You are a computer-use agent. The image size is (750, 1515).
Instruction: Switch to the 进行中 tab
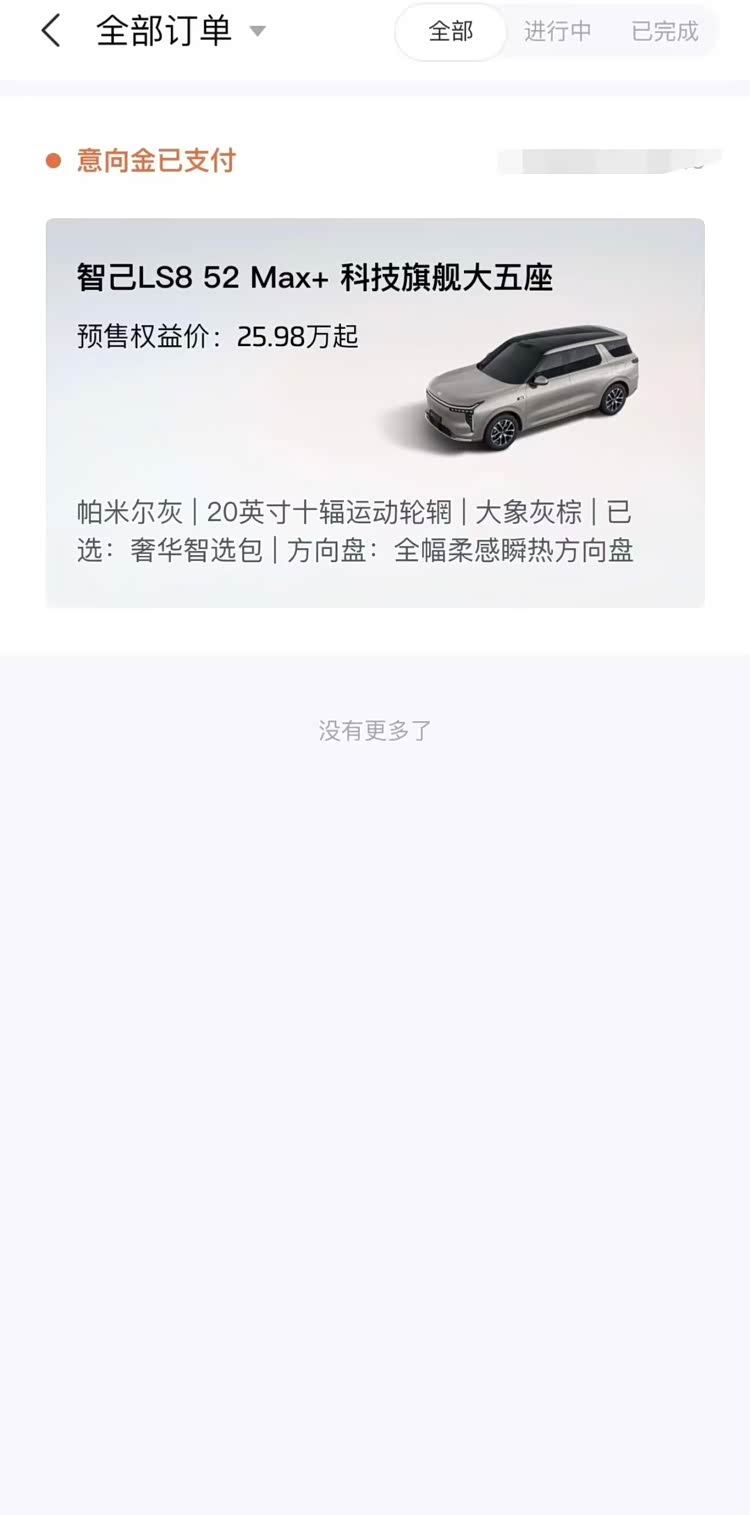coord(558,32)
